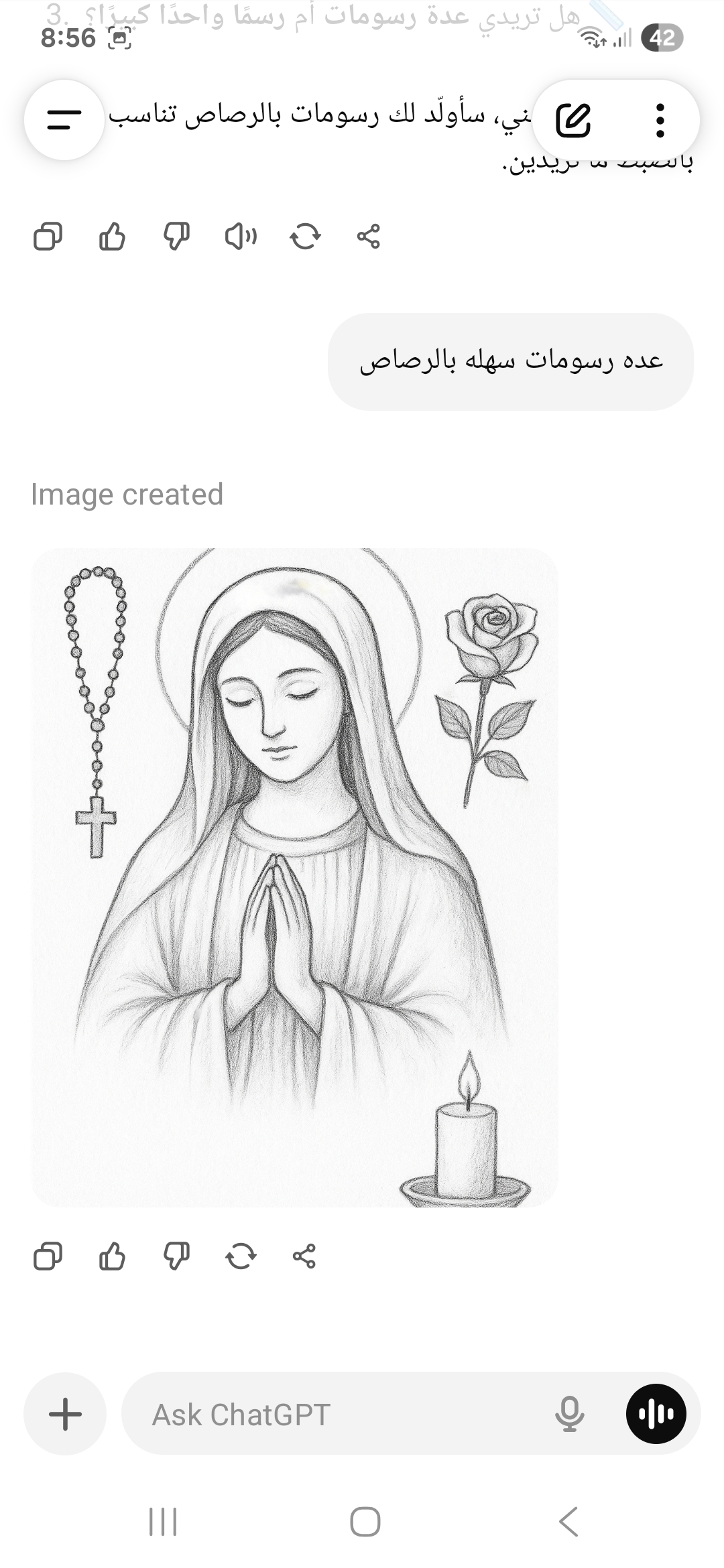Like the Arabic text response

112,237
